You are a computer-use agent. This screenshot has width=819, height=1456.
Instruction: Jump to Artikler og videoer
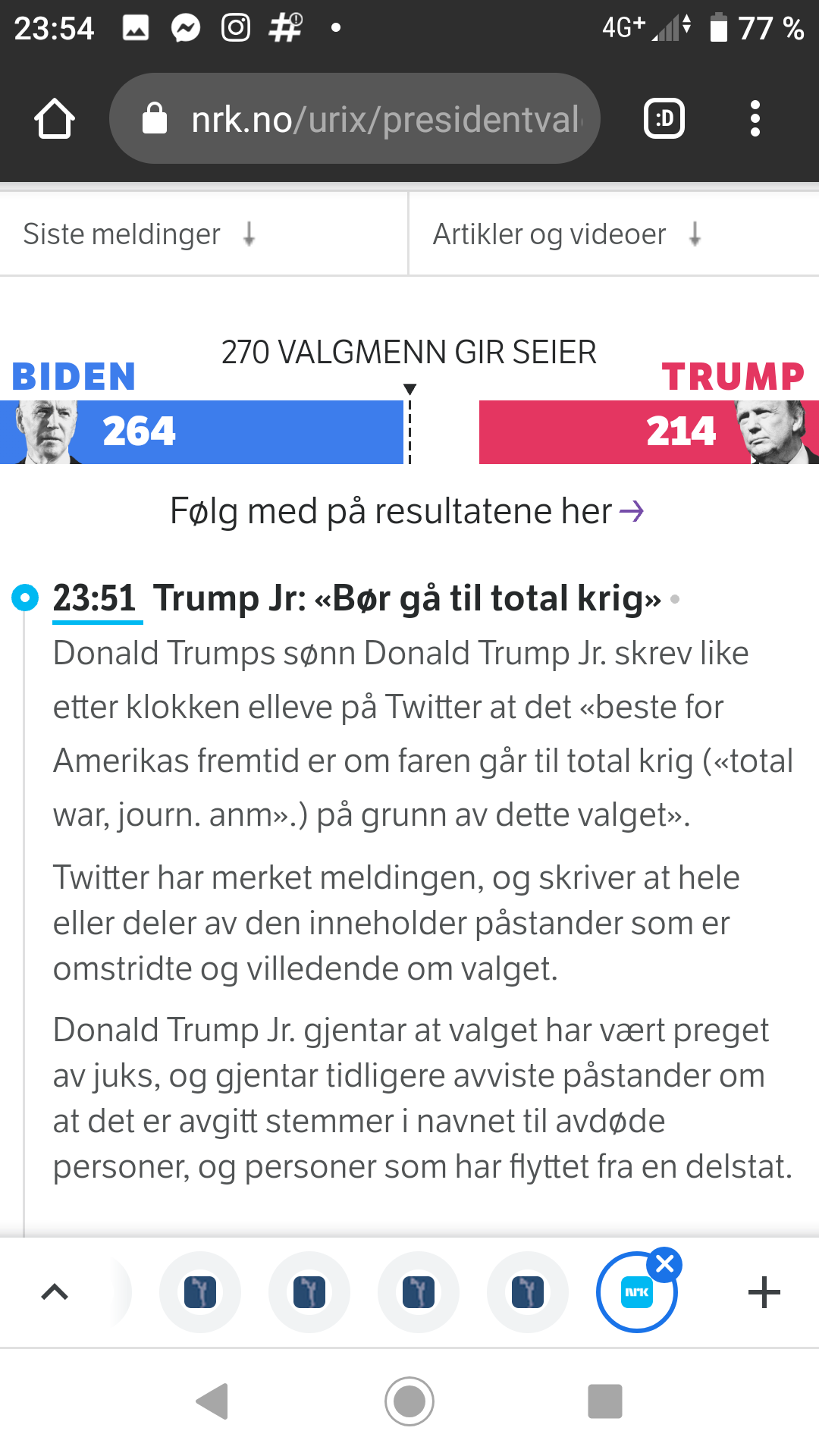pyautogui.click(x=567, y=234)
